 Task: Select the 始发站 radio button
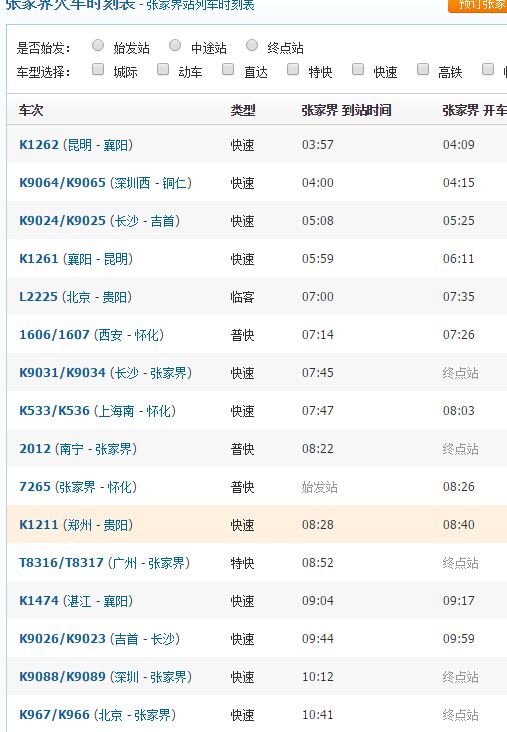(x=98, y=46)
